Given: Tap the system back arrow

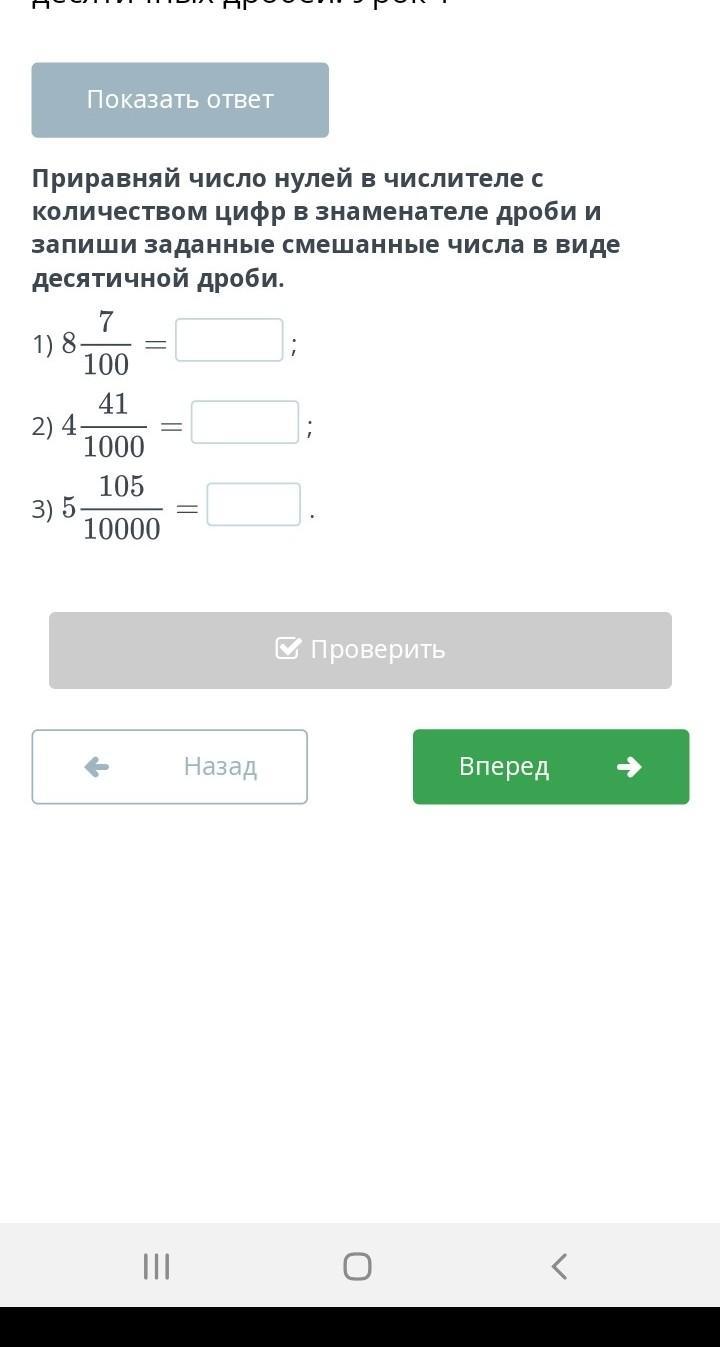Looking at the screenshot, I should [x=560, y=1266].
